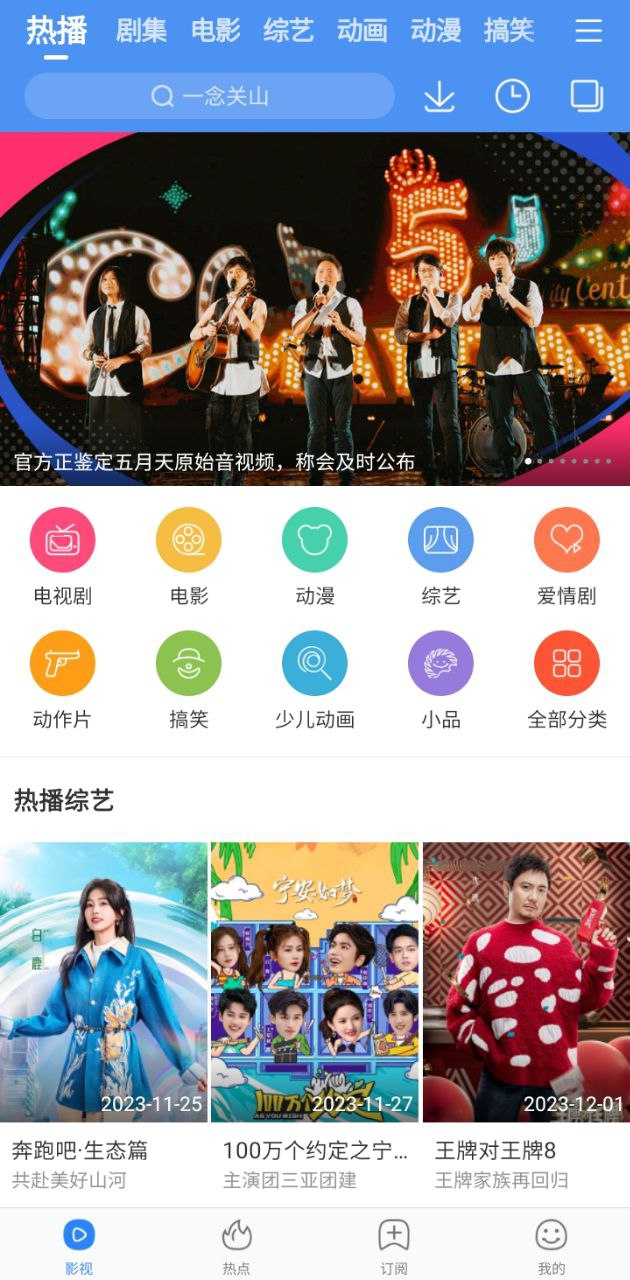
Task: Switch to the 热点 bottom tab
Action: [236, 1245]
